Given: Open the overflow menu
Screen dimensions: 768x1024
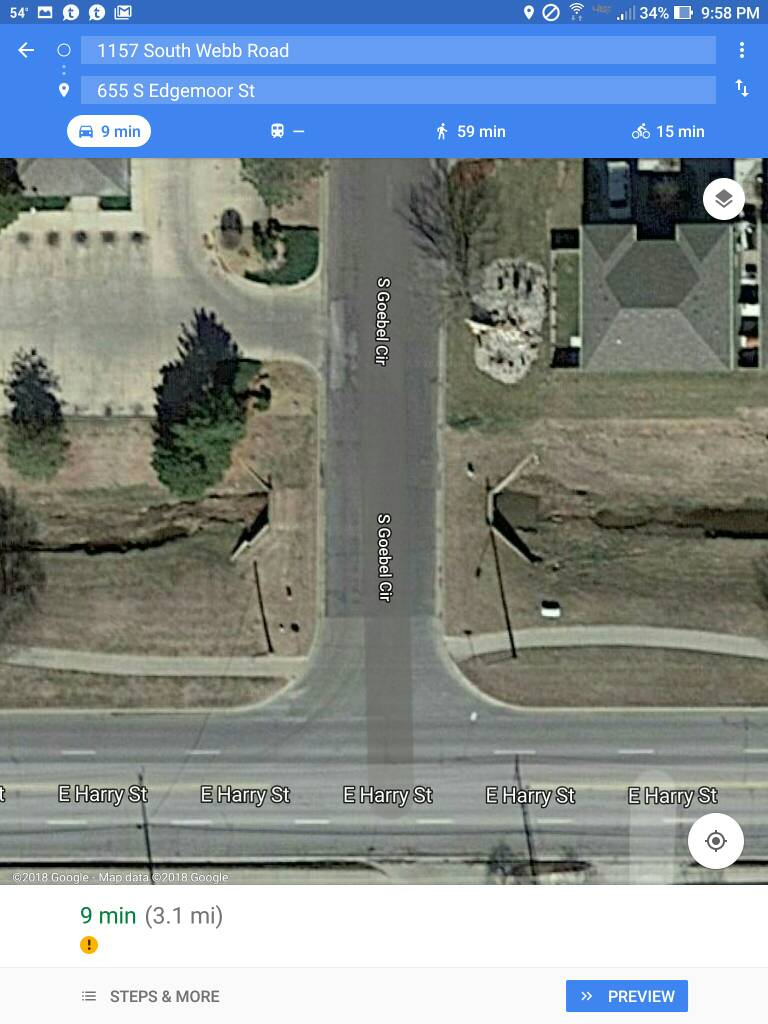Looking at the screenshot, I should pos(741,51).
